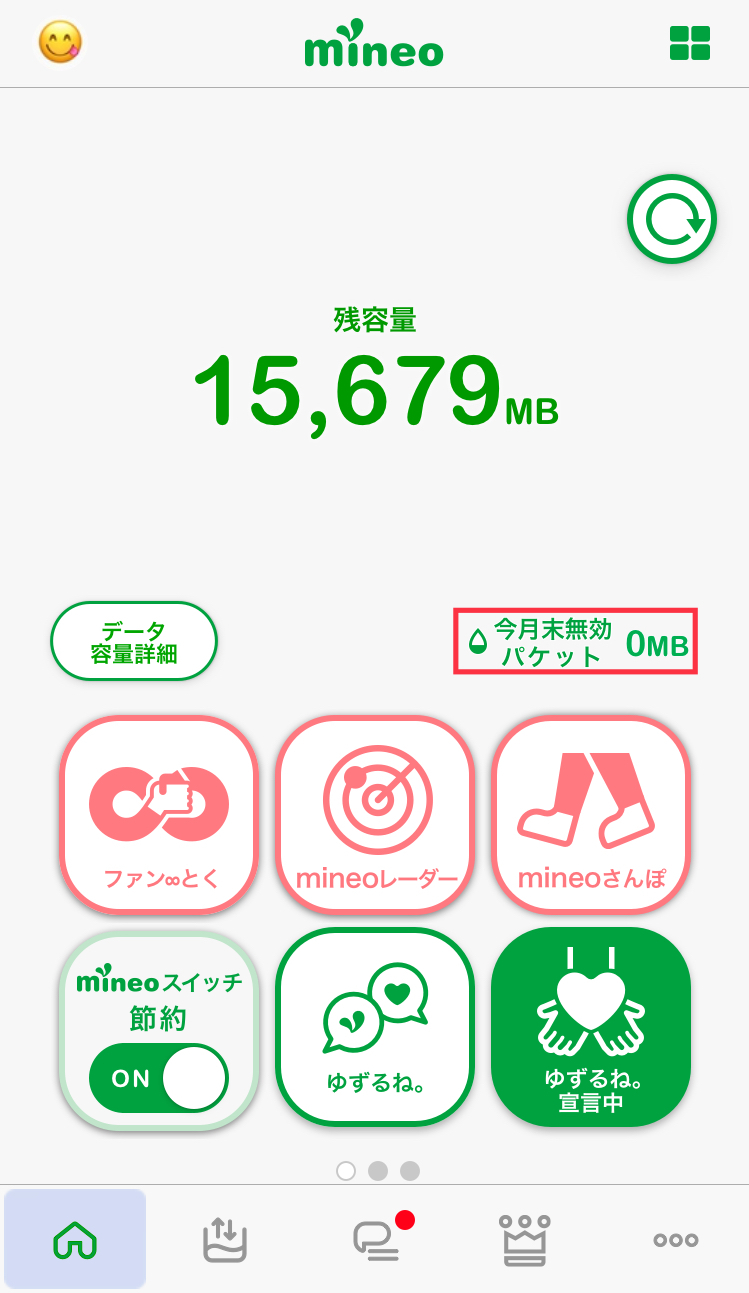Viewport: 749px width, 1293px height.
Task: Select the second page indicator dot
Action: [x=378, y=1170]
